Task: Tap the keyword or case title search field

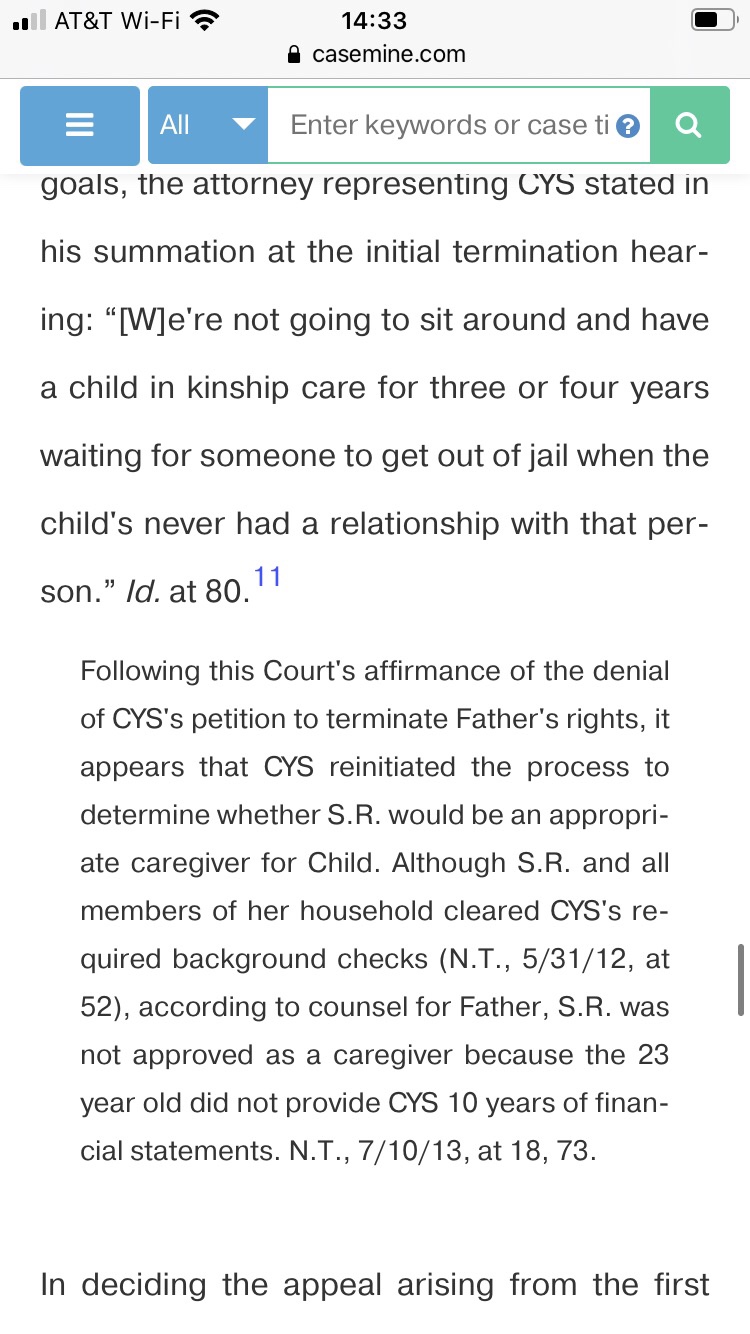Action: [448, 125]
